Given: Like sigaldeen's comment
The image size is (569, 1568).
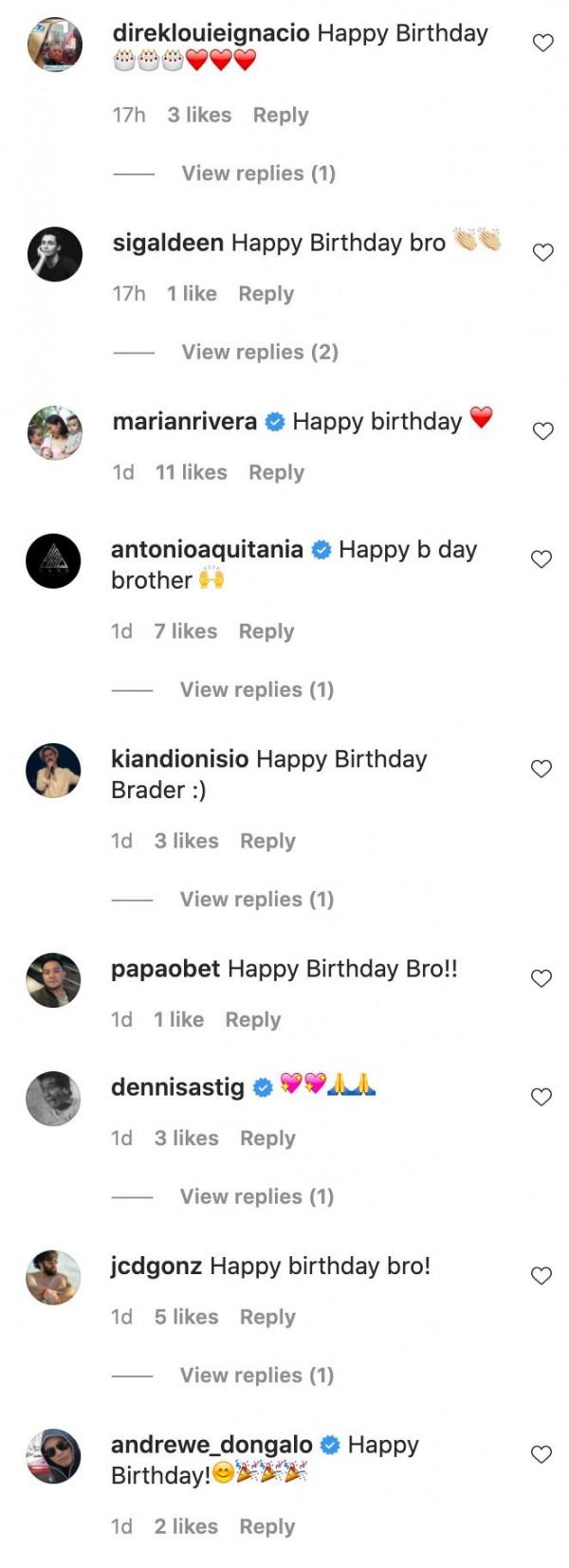Looking at the screenshot, I should 542,252.
